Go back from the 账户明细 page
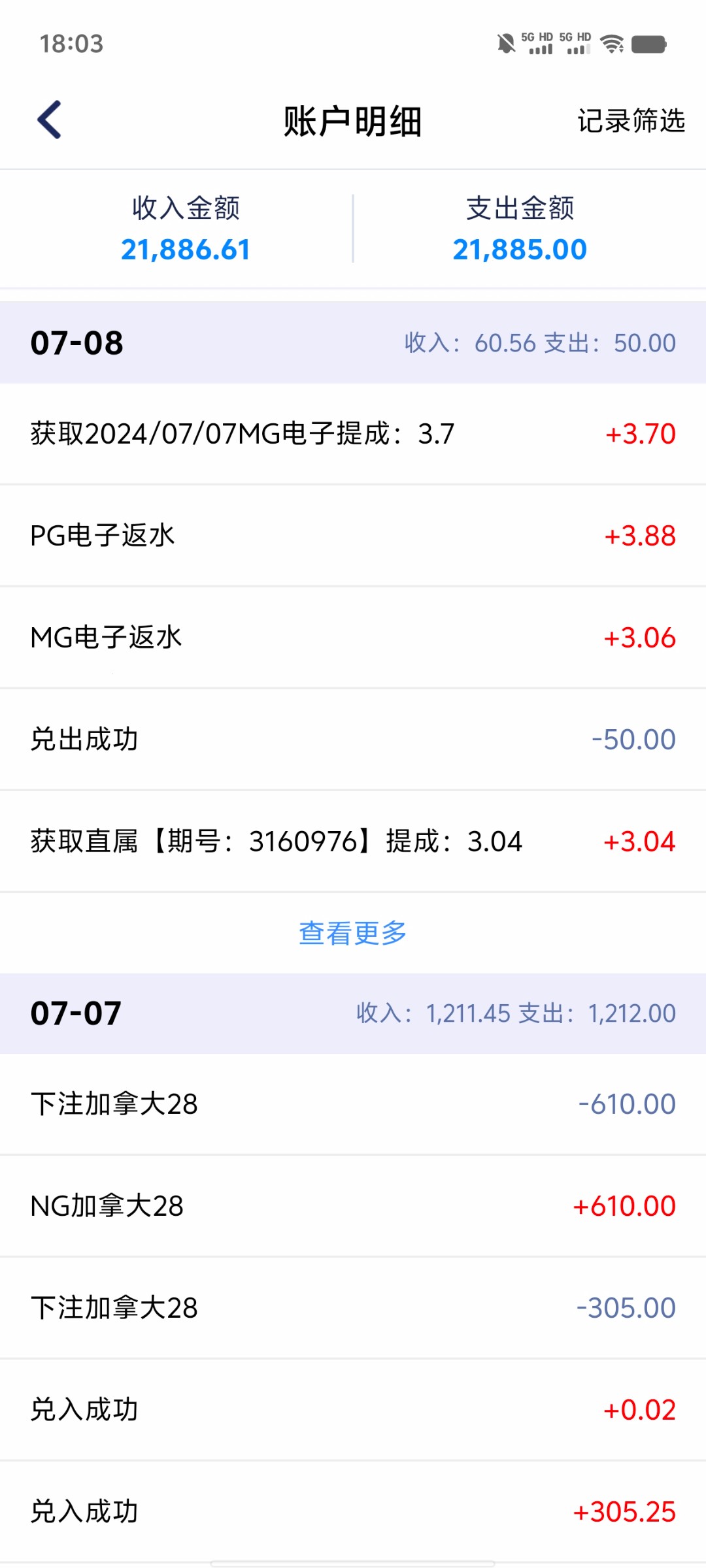Viewport: 706px width, 1568px height. click(50, 120)
